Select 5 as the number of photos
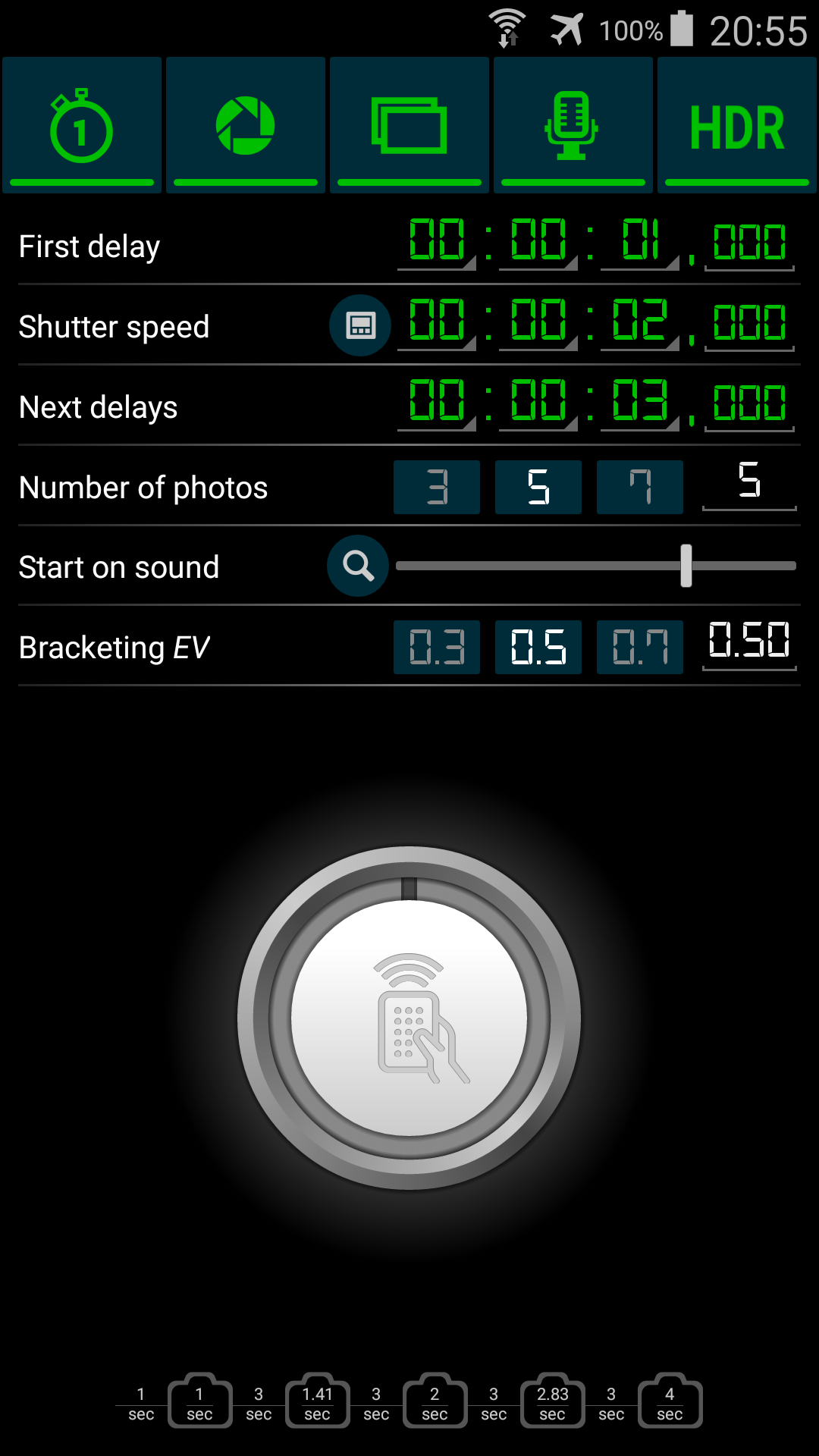819x1456 pixels. tap(538, 487)
